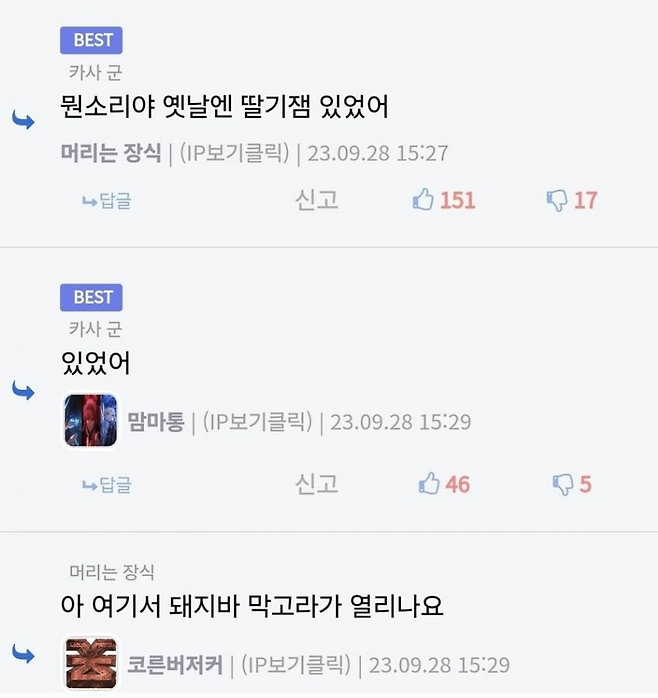Viewport: 658px width, 698px height.
Task: Like the comment with 46 upvotes
Action: click(444, 484)
